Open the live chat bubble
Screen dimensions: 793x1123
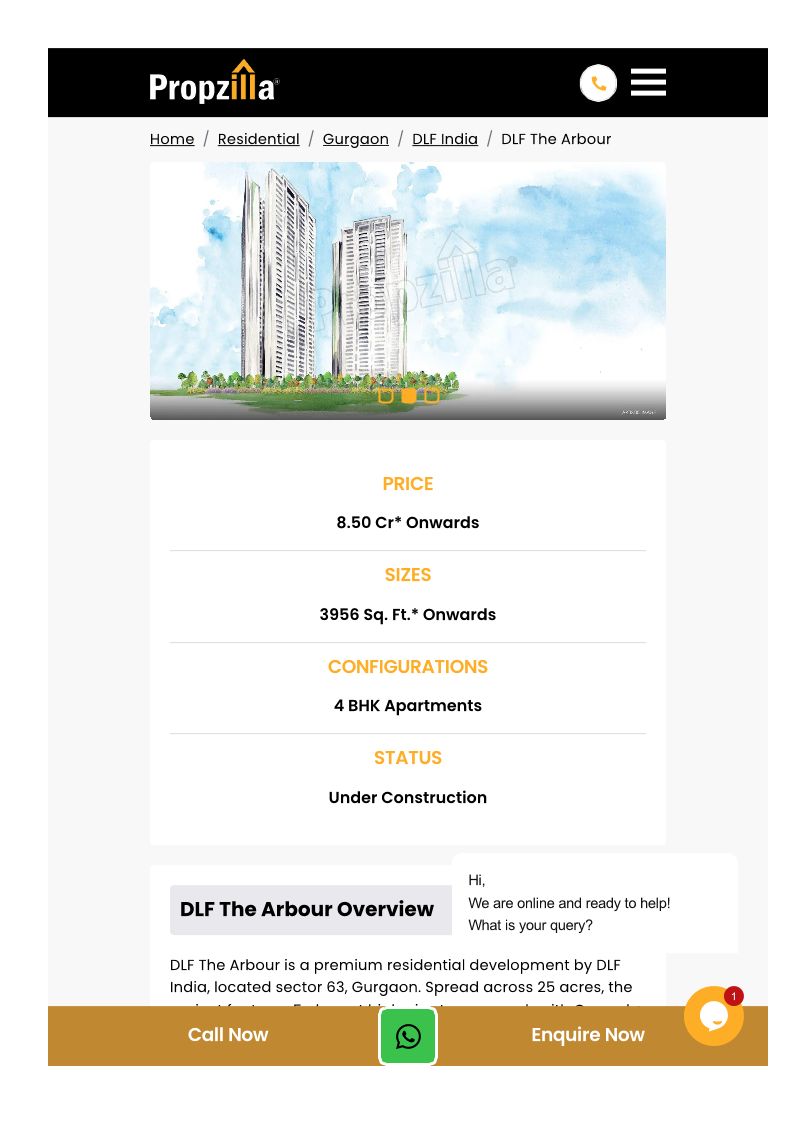713,1016
